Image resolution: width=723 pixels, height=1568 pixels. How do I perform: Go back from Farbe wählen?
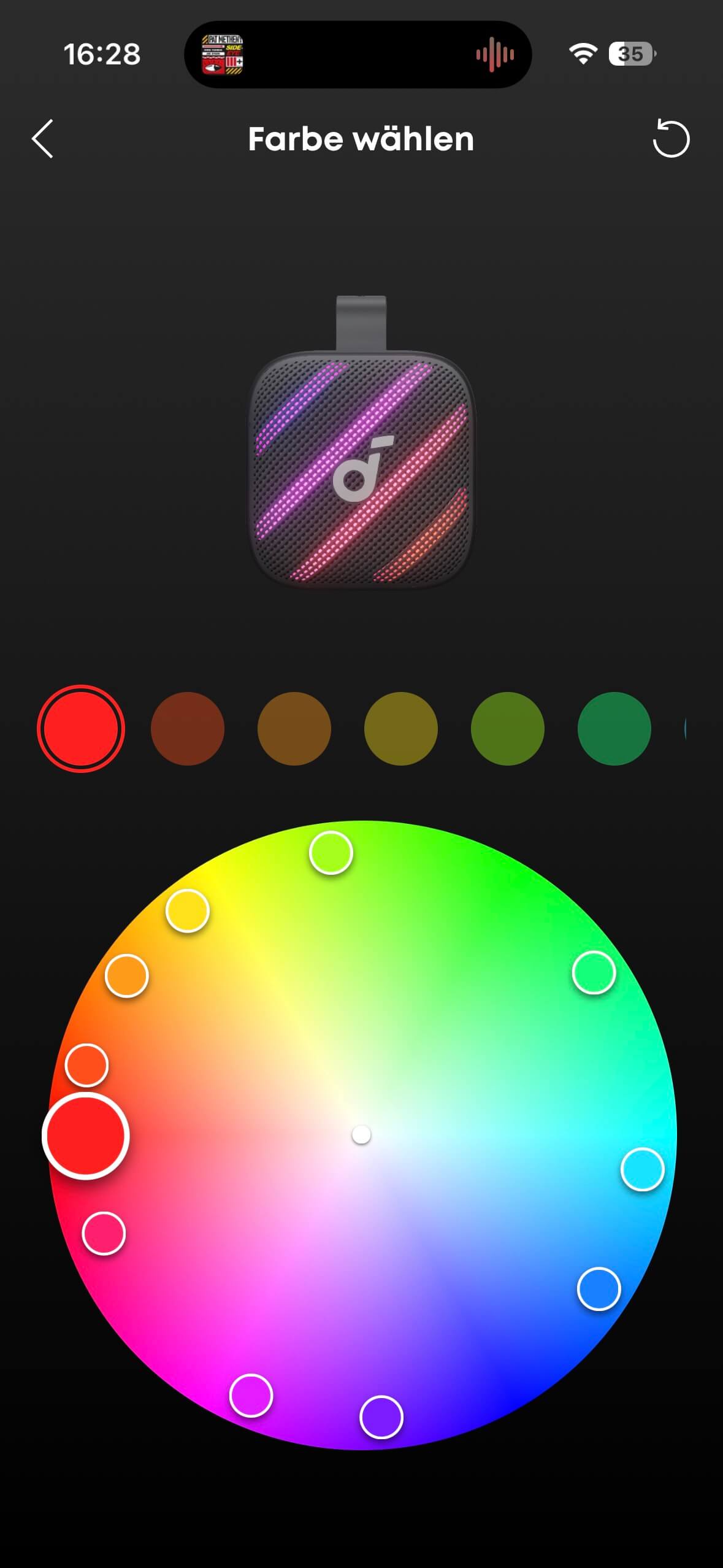coord(43,139)
